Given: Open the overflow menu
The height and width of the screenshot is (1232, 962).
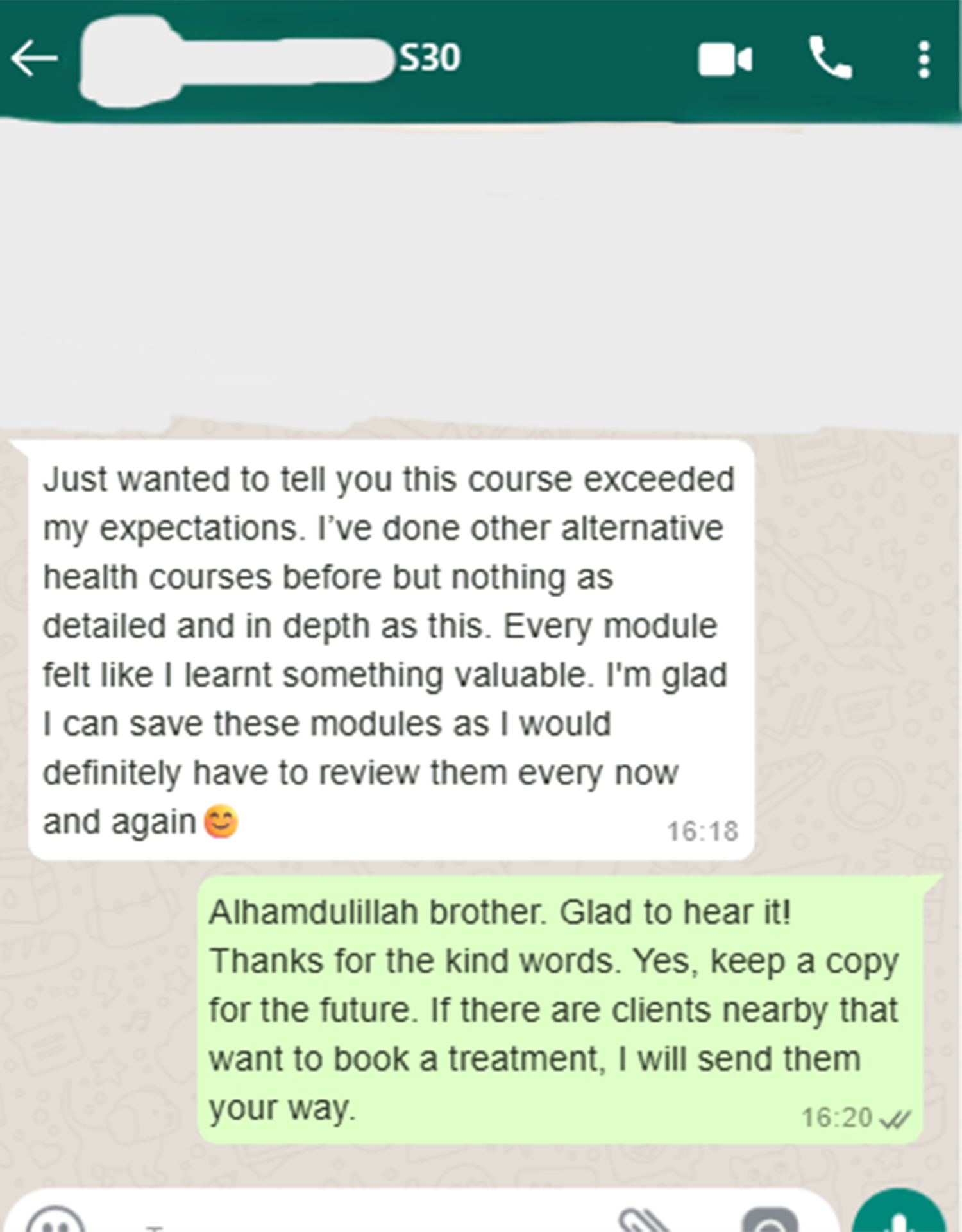Looking at the screenshot, I should pos(924,60).
